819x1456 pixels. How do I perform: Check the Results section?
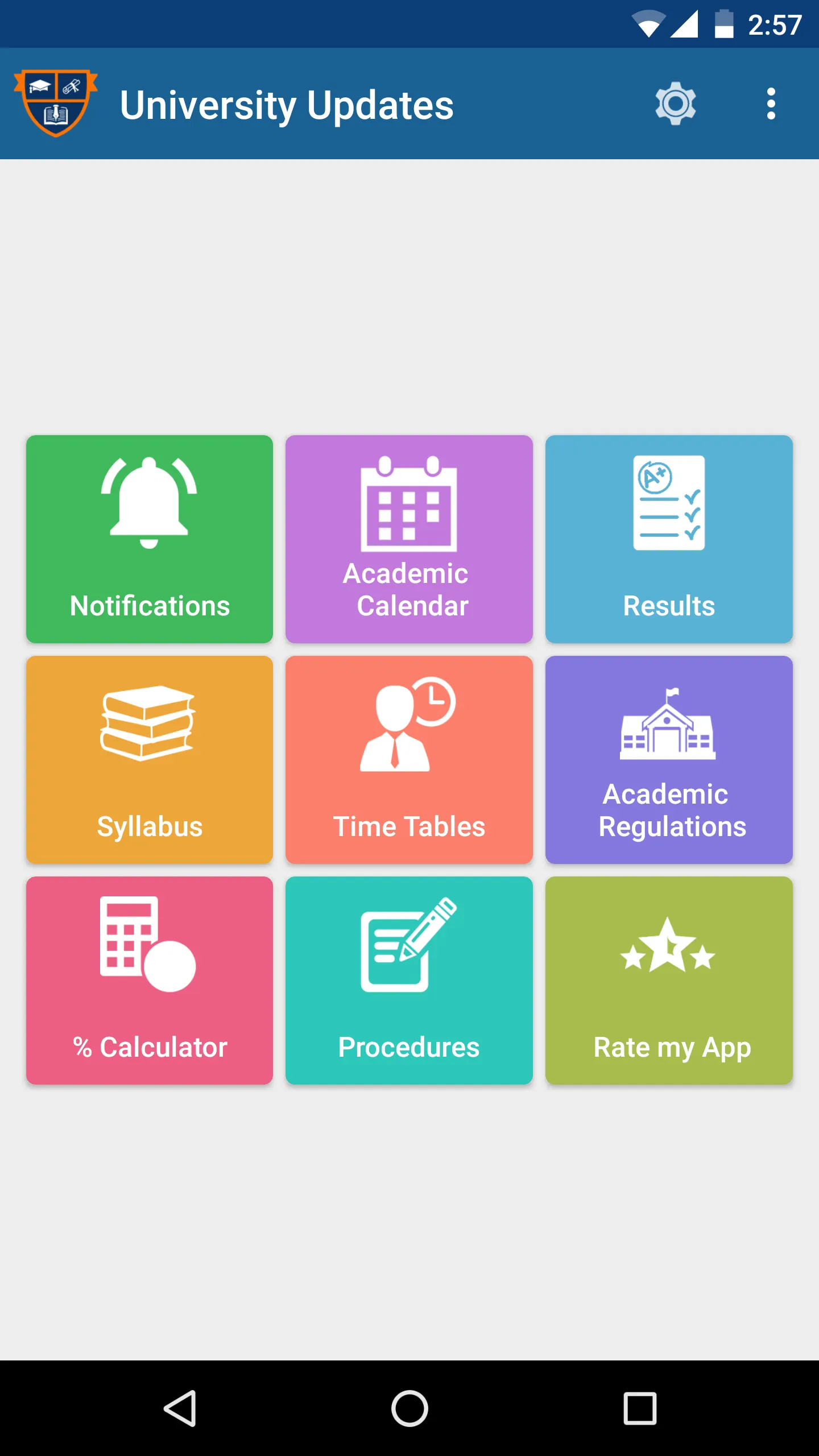(x=669, y=539)
